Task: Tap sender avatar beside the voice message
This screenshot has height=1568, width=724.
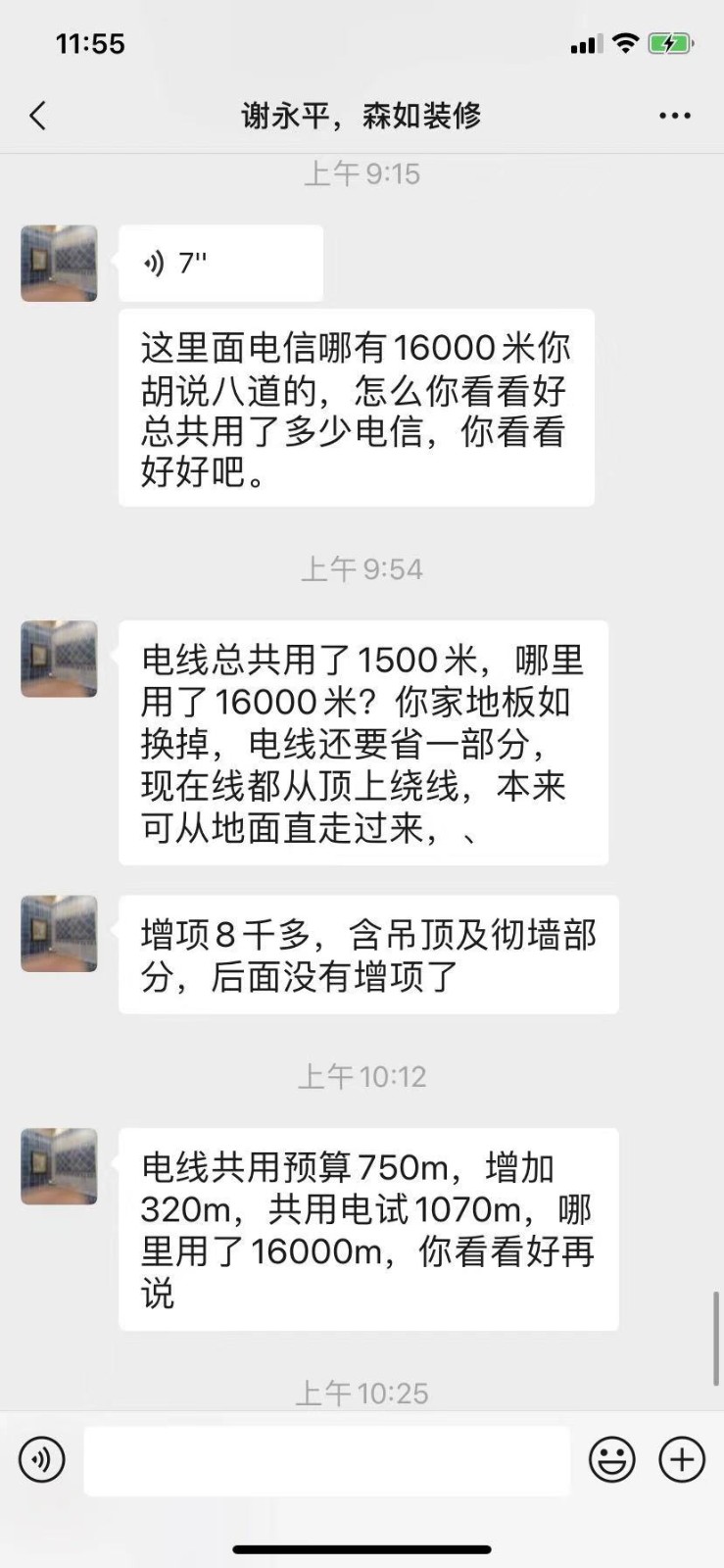Action: (59, 263)
